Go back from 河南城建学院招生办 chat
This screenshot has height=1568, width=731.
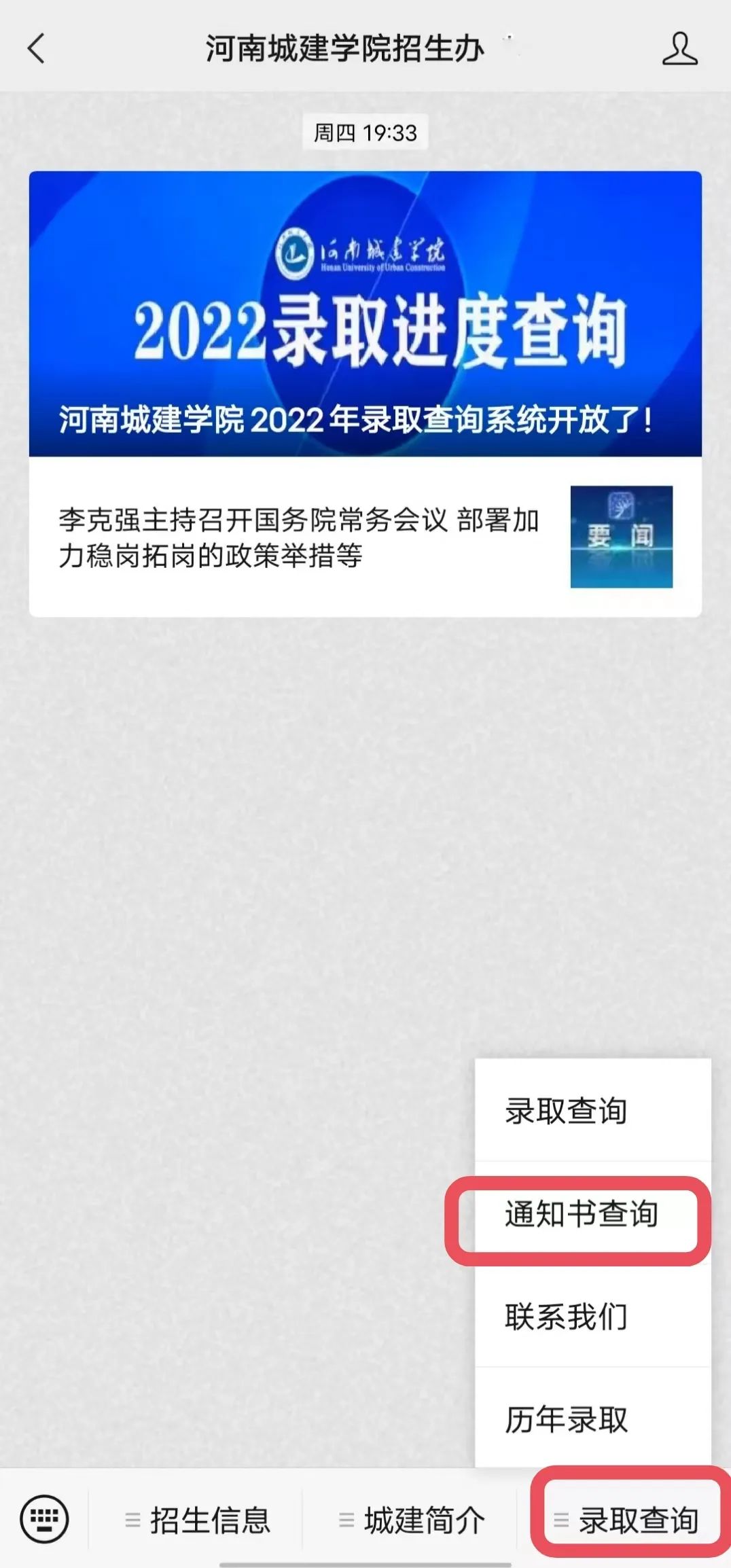(37, 49)
